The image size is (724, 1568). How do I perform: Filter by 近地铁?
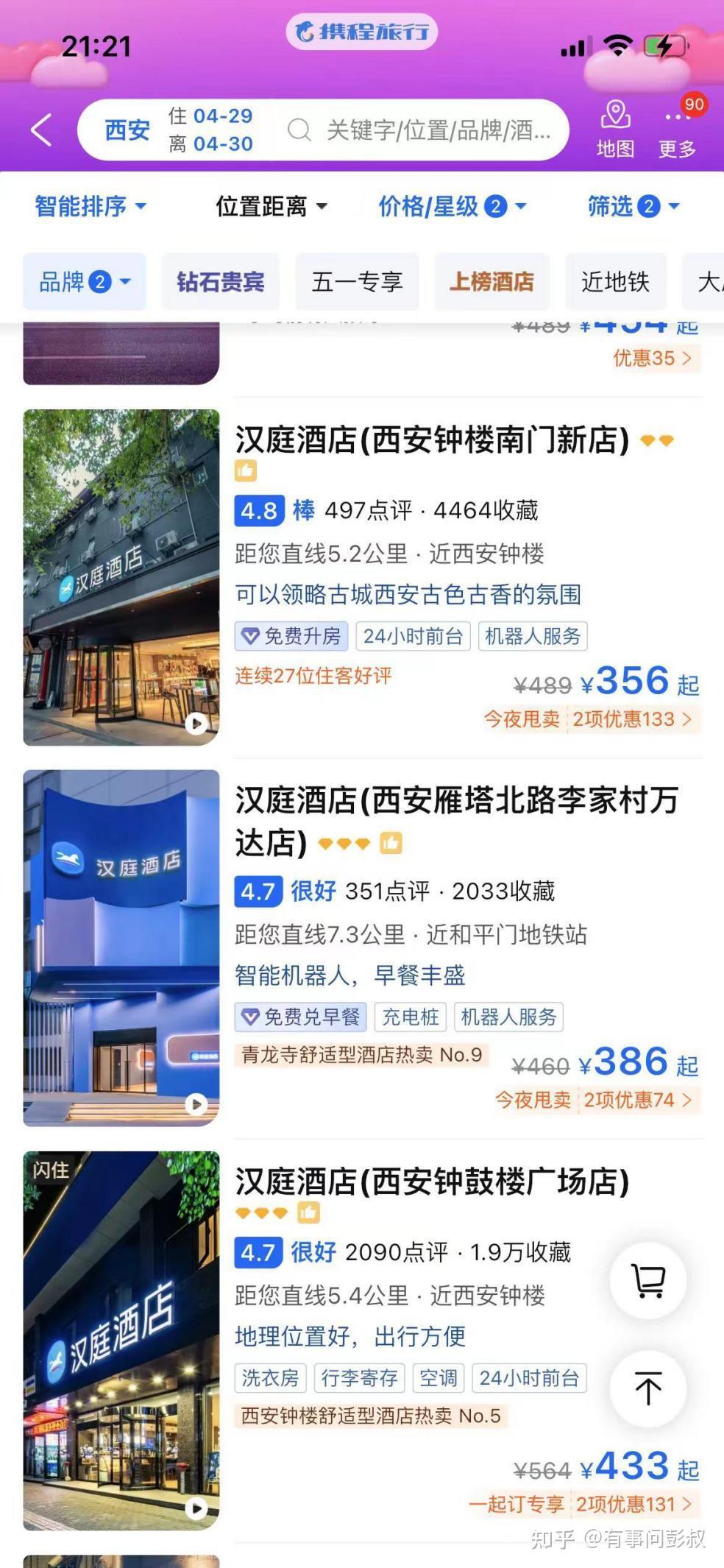(615, 281)
